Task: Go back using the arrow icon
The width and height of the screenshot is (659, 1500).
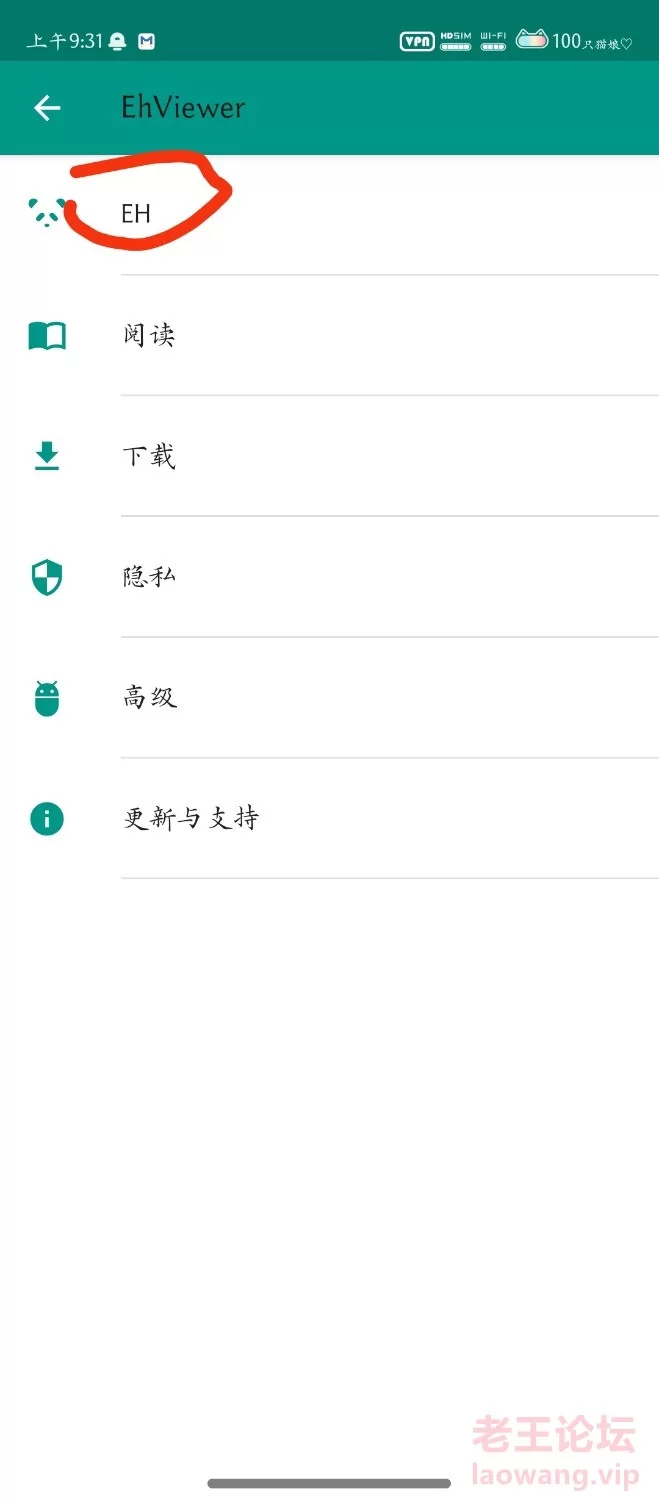Action: [x=47, y=108]
